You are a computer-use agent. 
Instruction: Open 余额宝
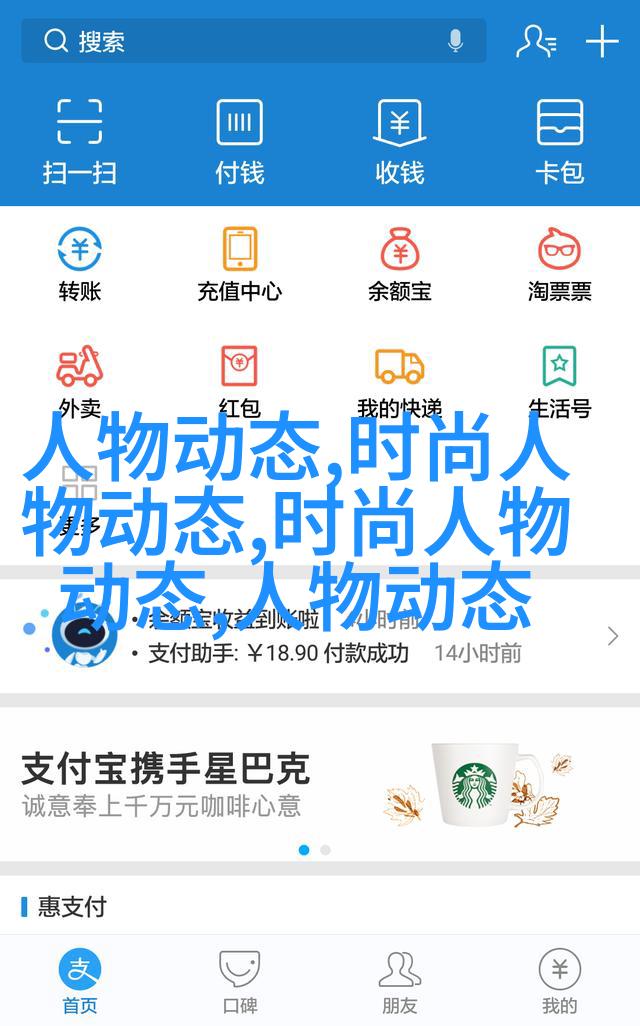tap(400, 264)
